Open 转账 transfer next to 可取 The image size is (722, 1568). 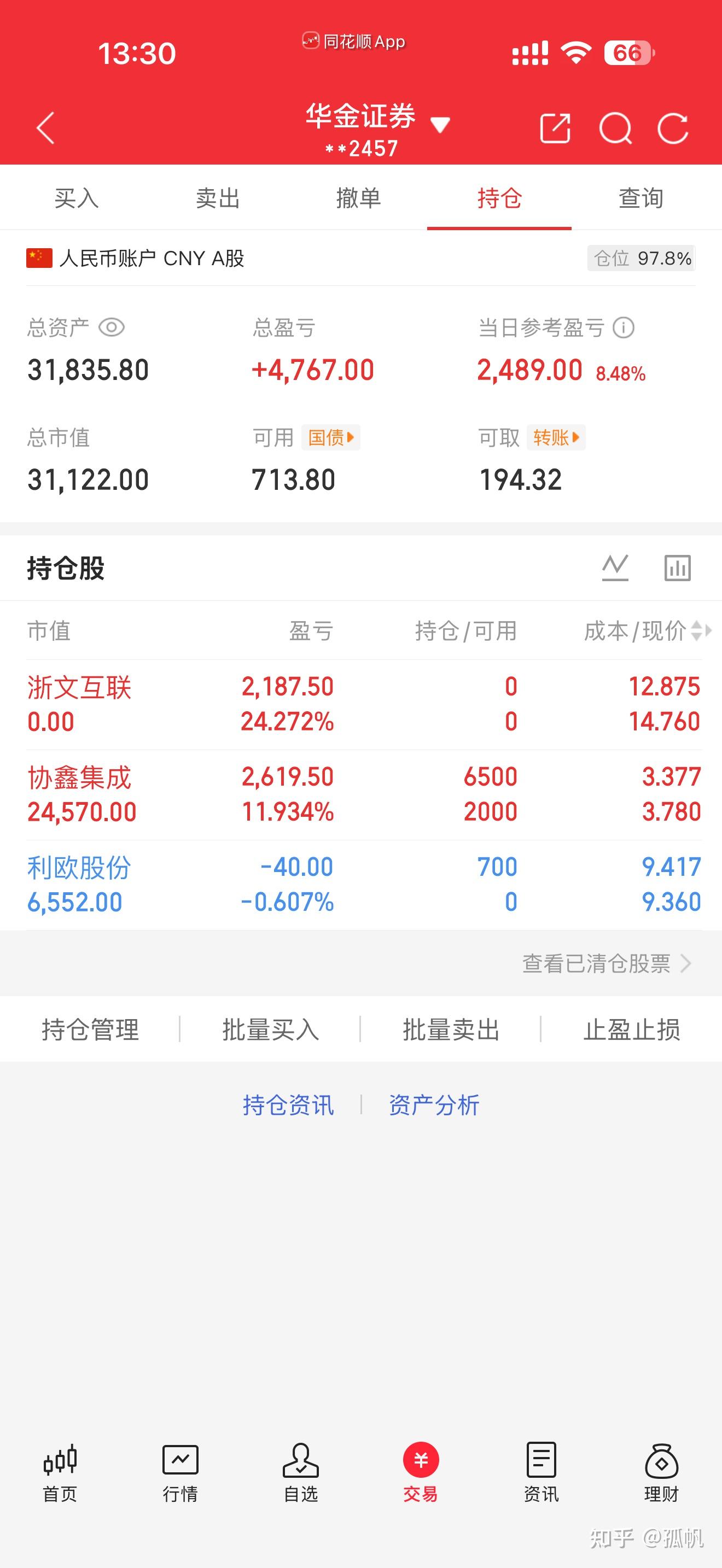pos(555,437)
